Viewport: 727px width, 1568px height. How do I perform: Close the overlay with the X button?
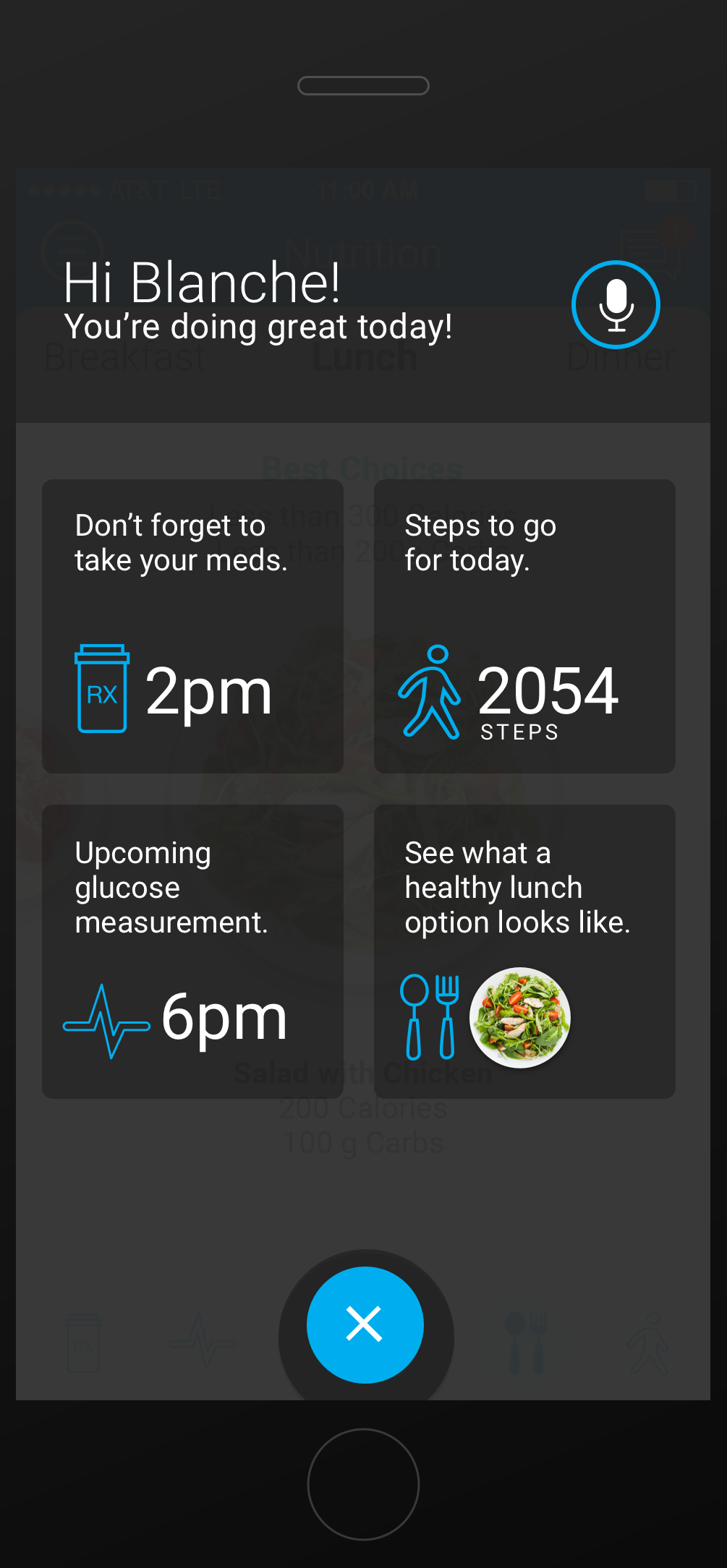pyautogui.click(x=365, y=1324)
